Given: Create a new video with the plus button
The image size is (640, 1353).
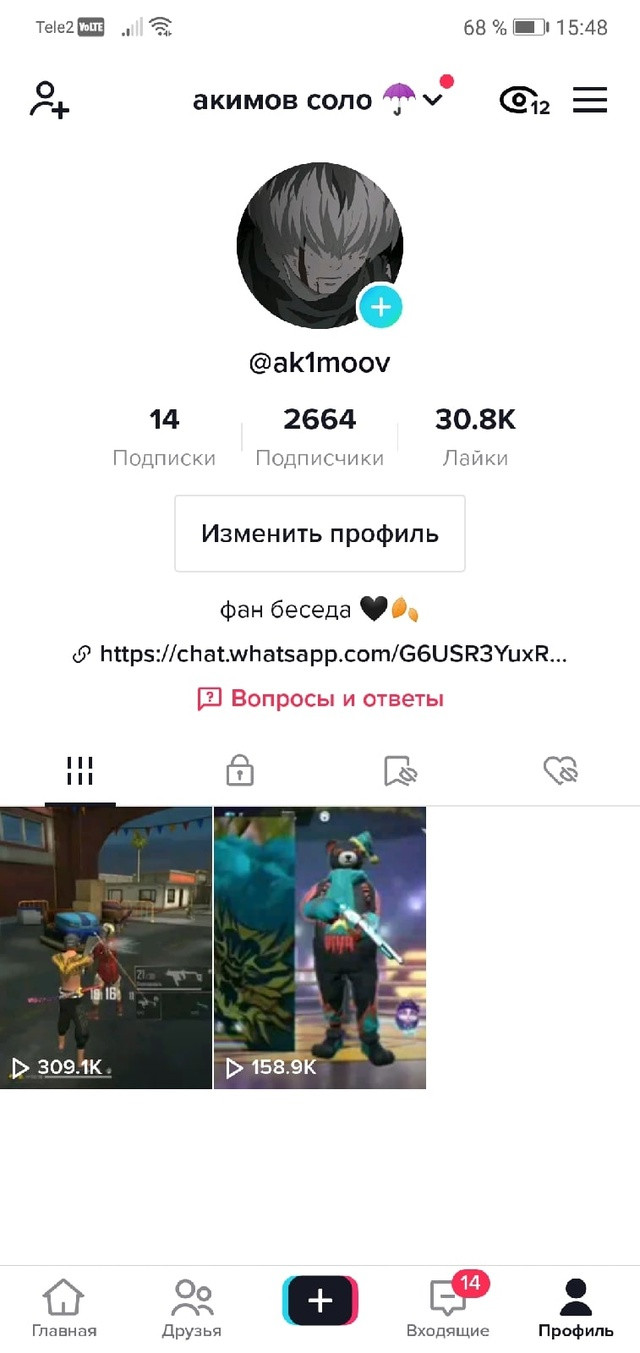Looking at the screenshot, I should tap(320, 1300).
